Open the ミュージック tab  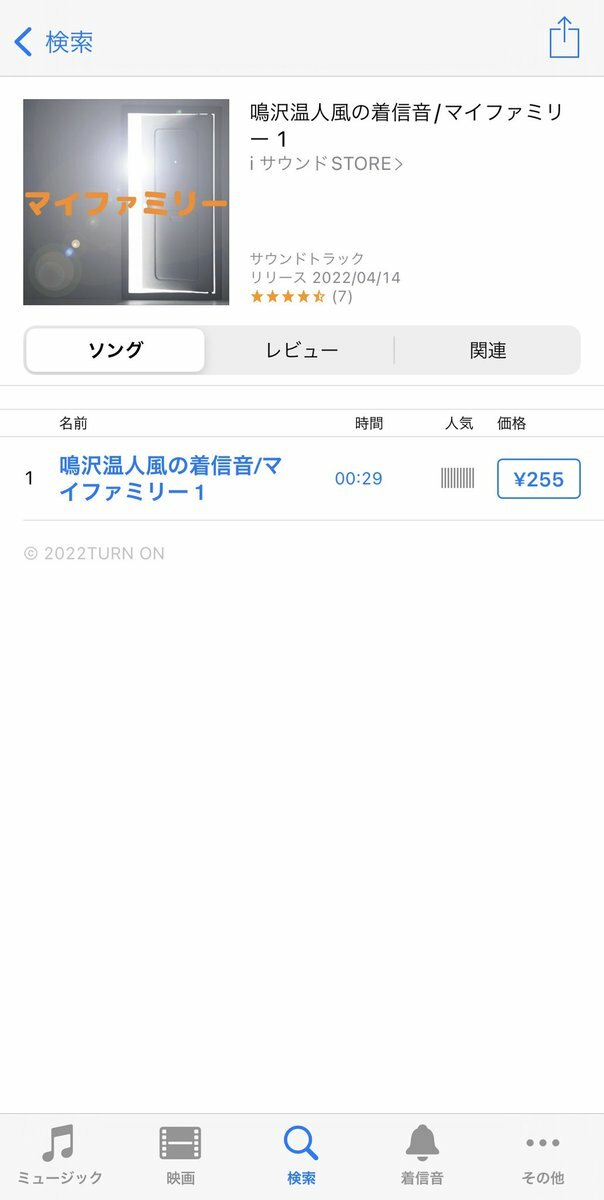coord(59,1155)
